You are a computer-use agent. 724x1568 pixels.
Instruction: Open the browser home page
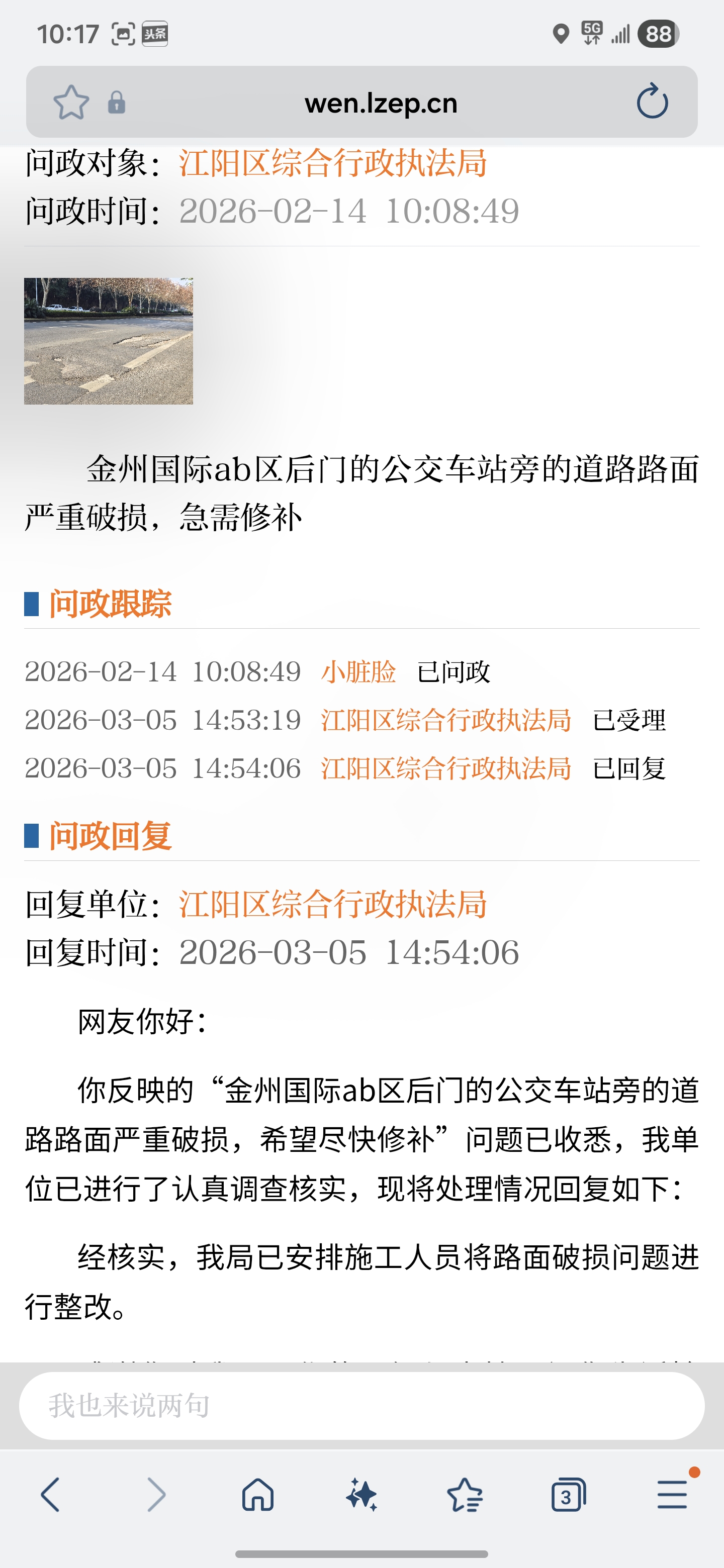[x=258, y=1494]
